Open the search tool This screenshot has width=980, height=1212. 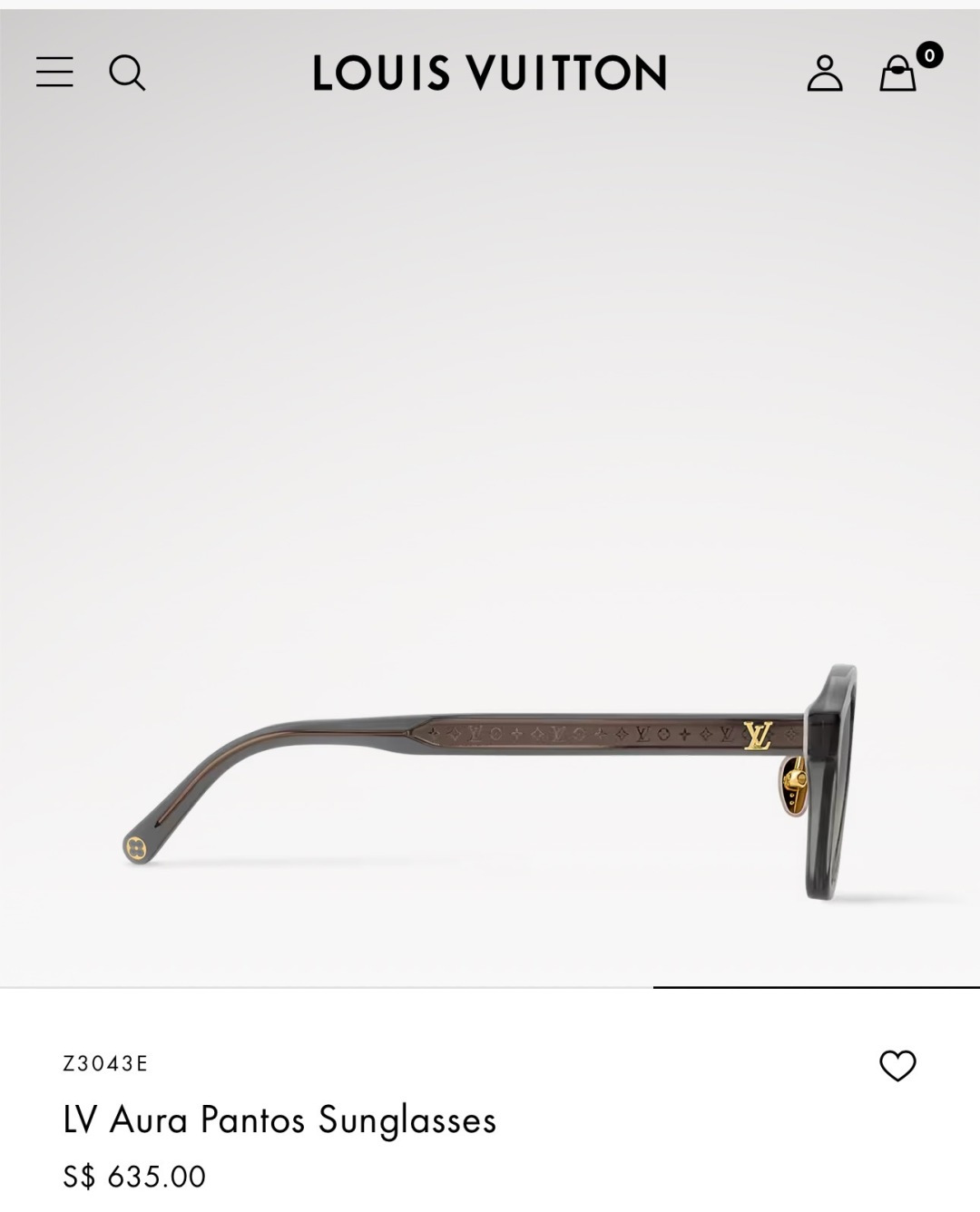coord(127,73)
